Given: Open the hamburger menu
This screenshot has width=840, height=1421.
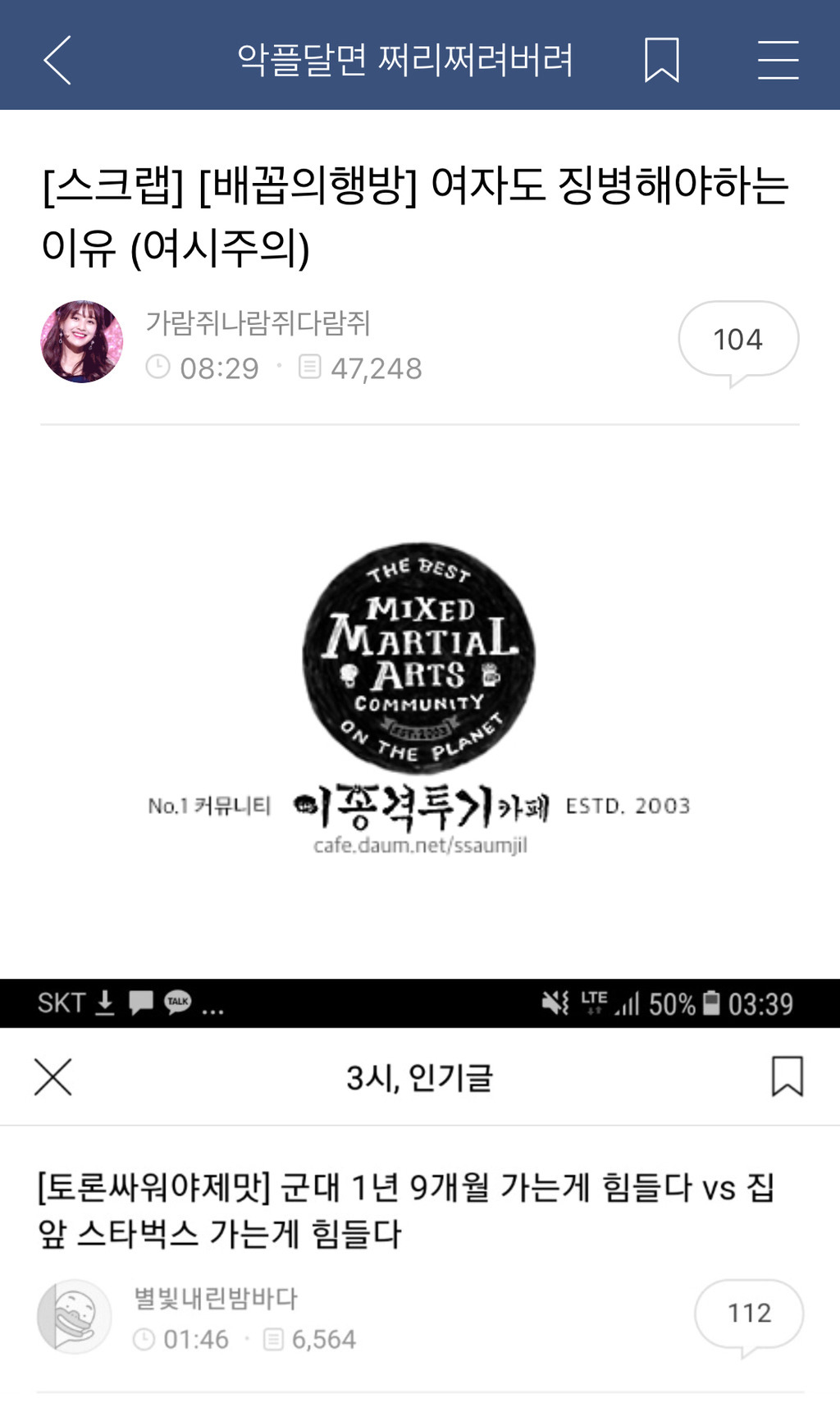Looking at the screenshot, I should (778, 60).
